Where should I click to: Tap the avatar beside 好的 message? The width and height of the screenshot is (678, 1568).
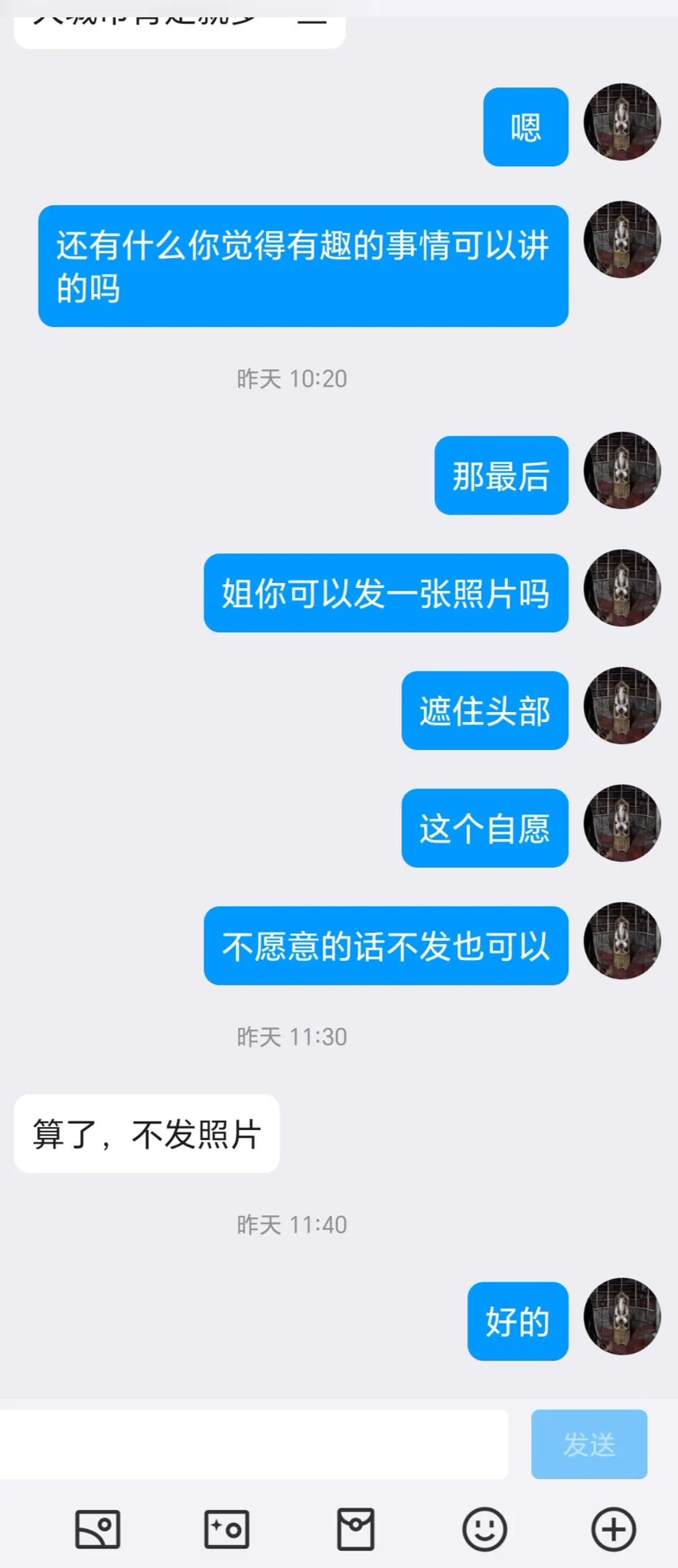click(622, 1316)
